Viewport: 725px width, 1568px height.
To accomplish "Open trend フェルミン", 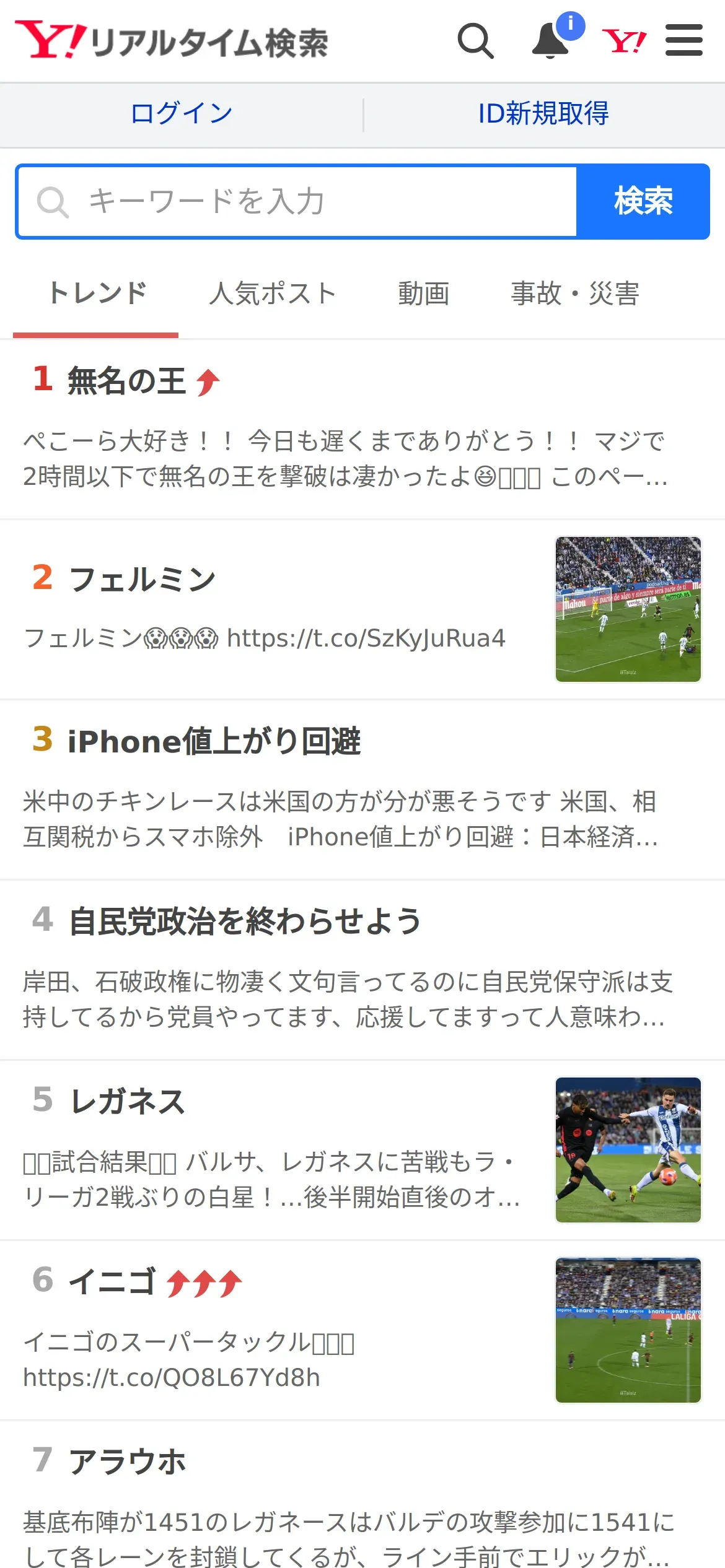I will [x=143, y=580].
